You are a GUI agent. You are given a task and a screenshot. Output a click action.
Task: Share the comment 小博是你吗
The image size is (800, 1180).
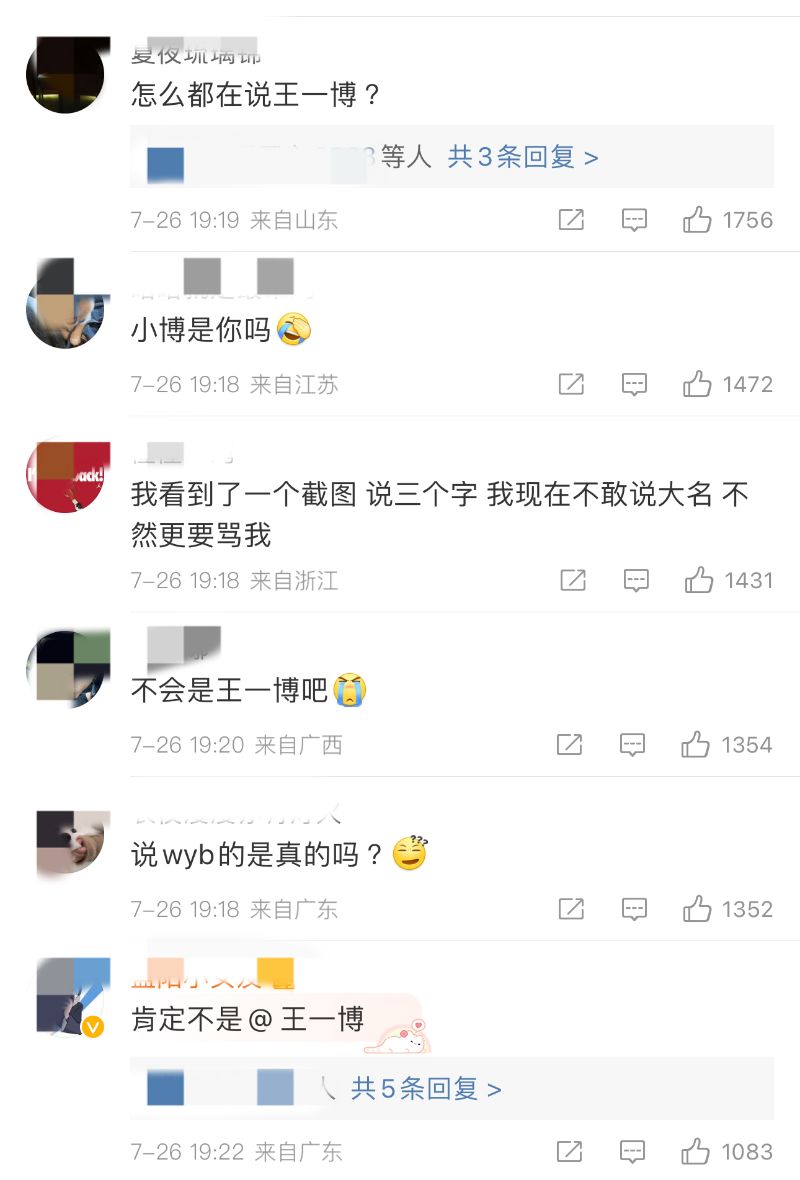pyautogui.click(x=571, y=384)
